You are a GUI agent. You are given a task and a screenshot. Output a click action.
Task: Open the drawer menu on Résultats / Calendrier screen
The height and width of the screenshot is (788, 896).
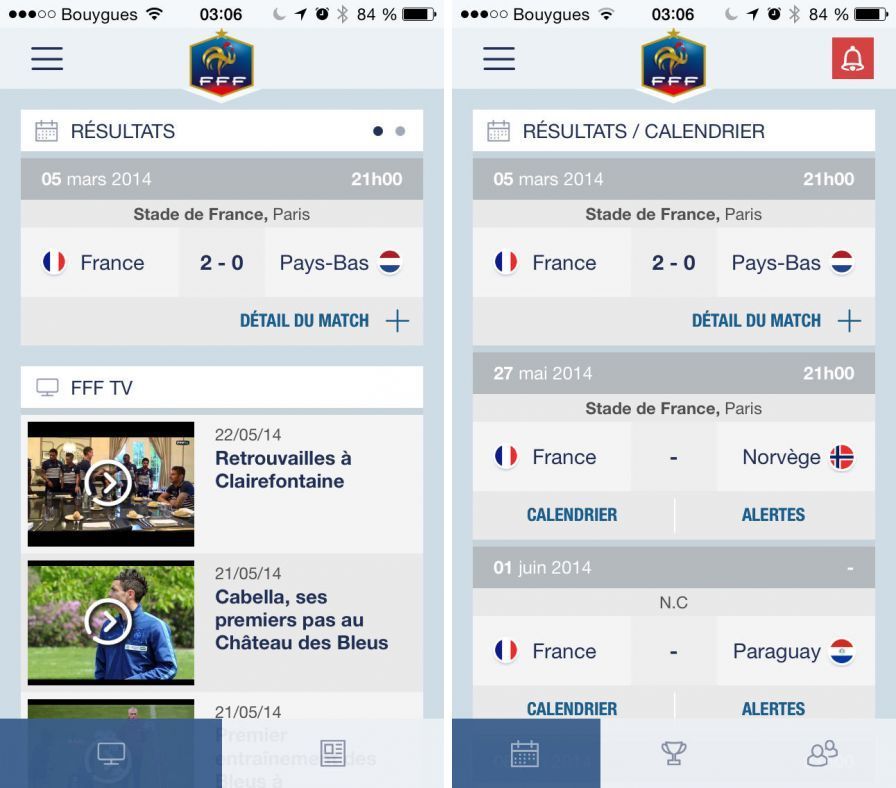[x=499, y=59]
